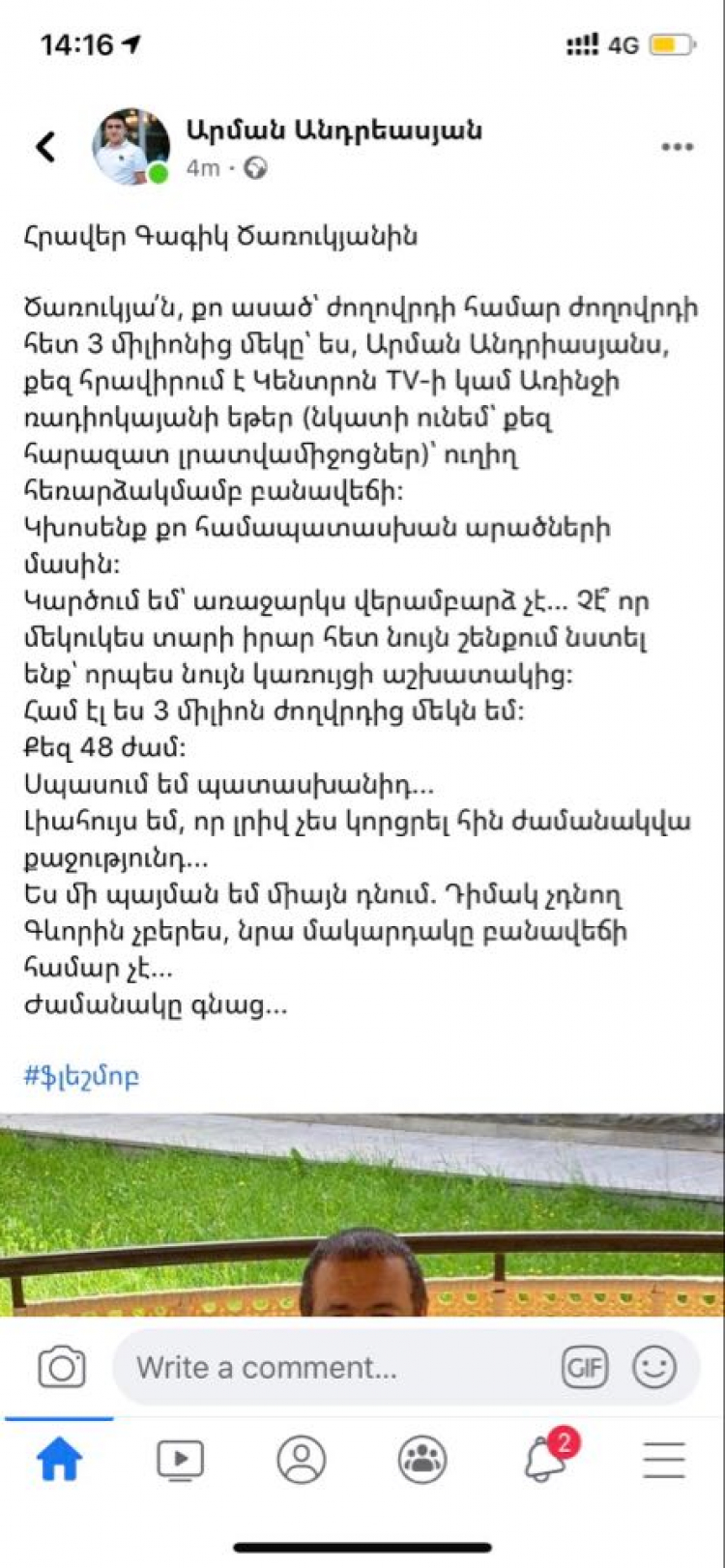Switch to the Home feed tab
Image resolution: width=725 pixels, height=1568 pixels.
(59, 1460)
